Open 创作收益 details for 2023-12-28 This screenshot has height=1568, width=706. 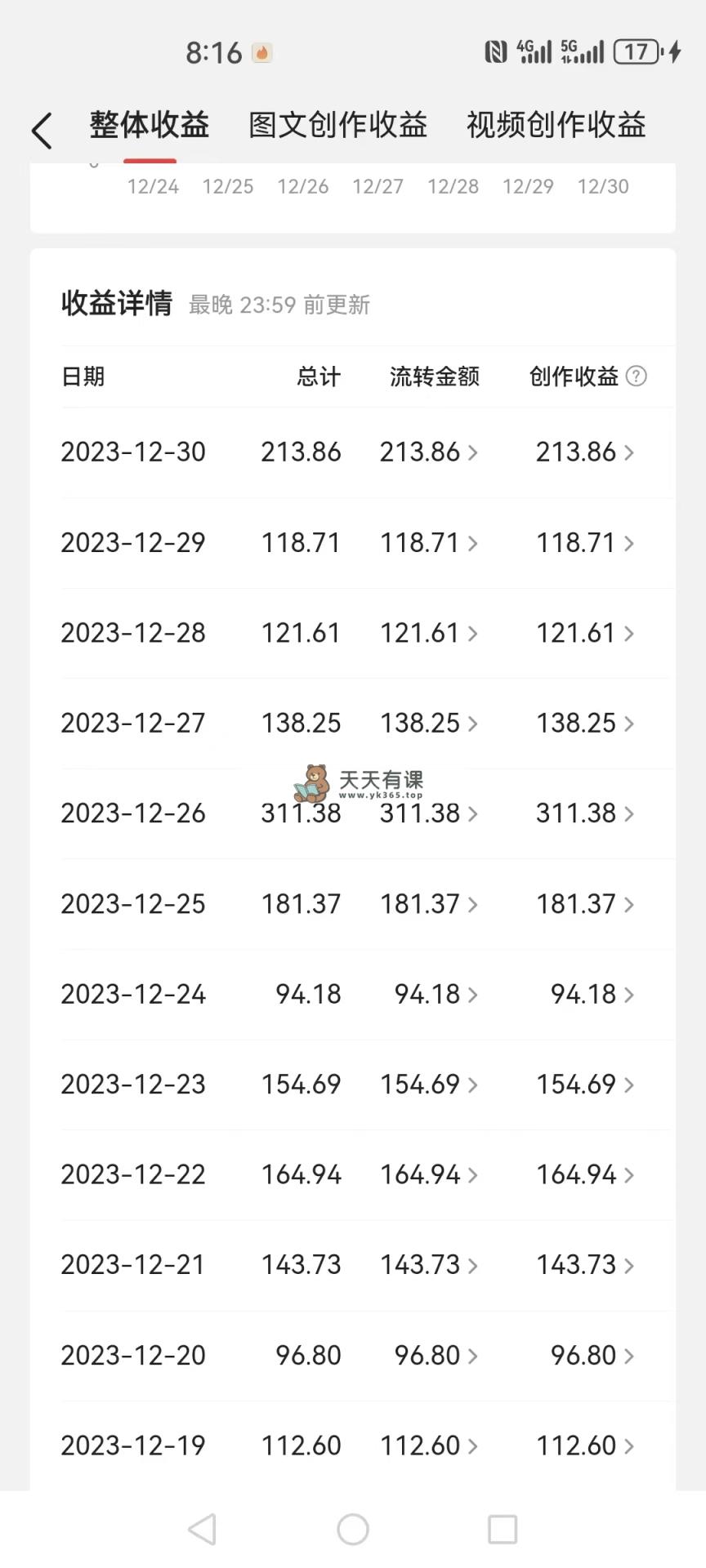(x=585, y=633)
